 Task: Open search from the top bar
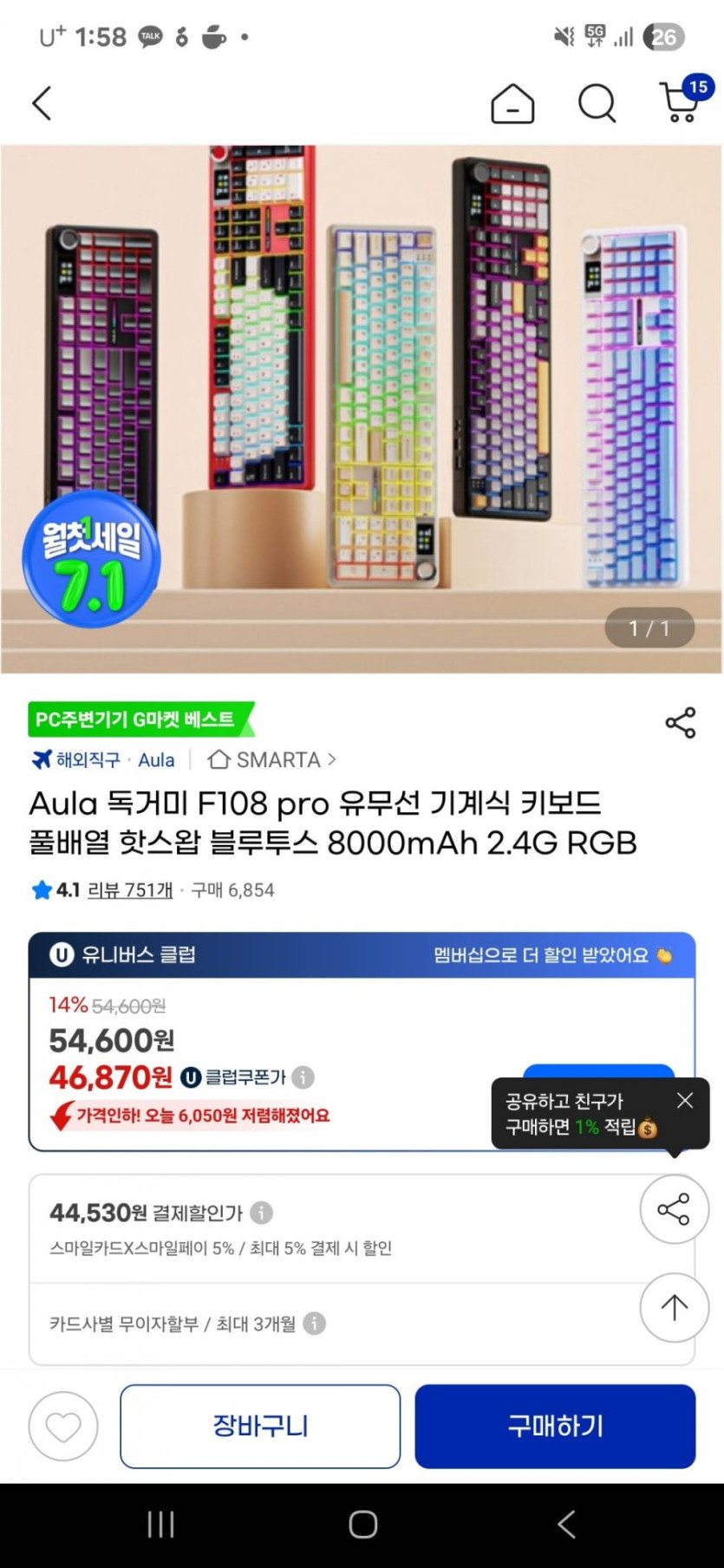[x=597, y=104]
